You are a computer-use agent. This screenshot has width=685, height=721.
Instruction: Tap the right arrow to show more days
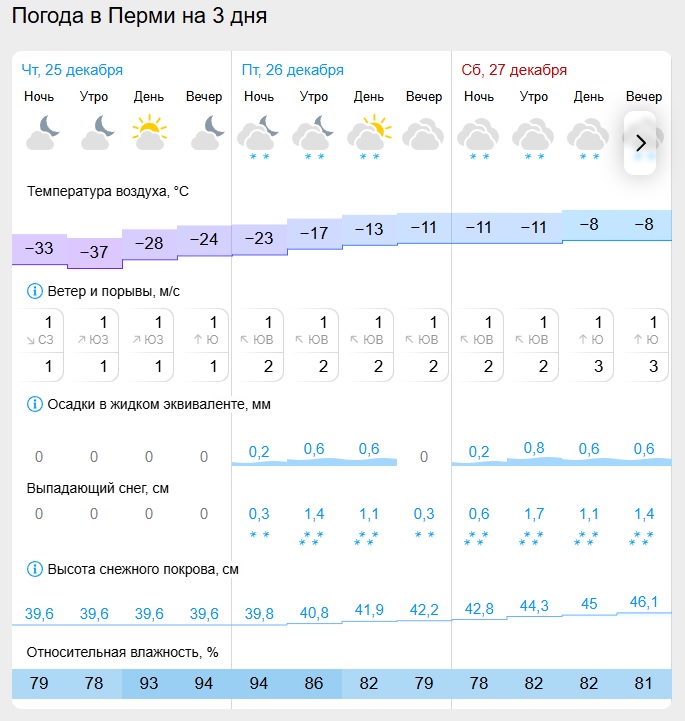(x=640, y=143)
